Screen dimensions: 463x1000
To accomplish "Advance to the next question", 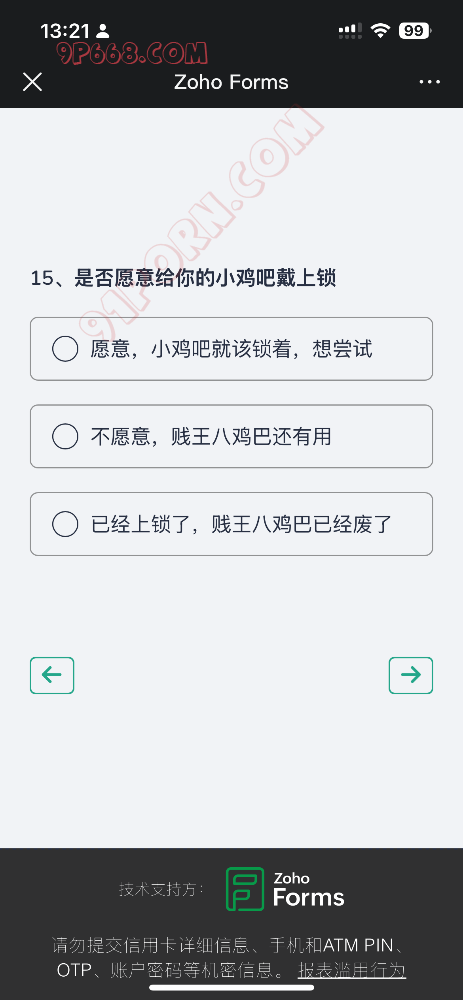I will 411,675.
